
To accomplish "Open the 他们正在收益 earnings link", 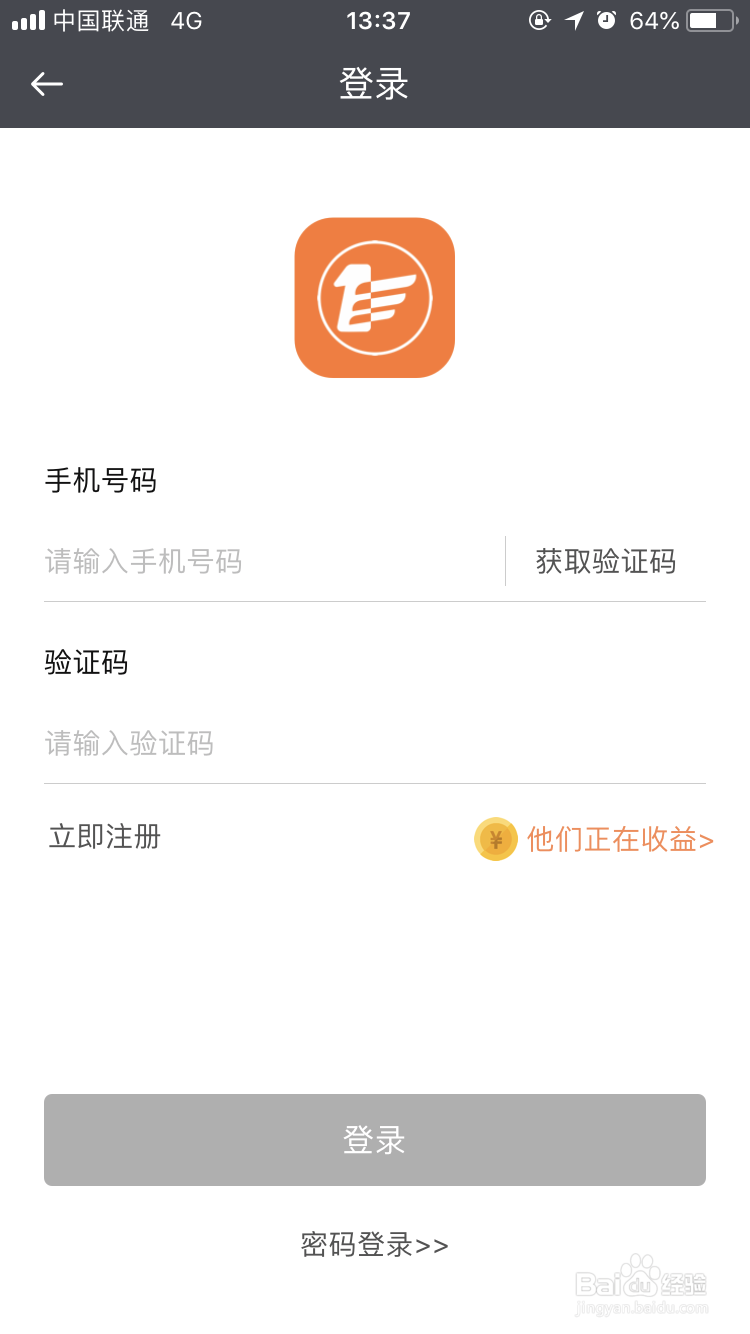I will 620,839.
